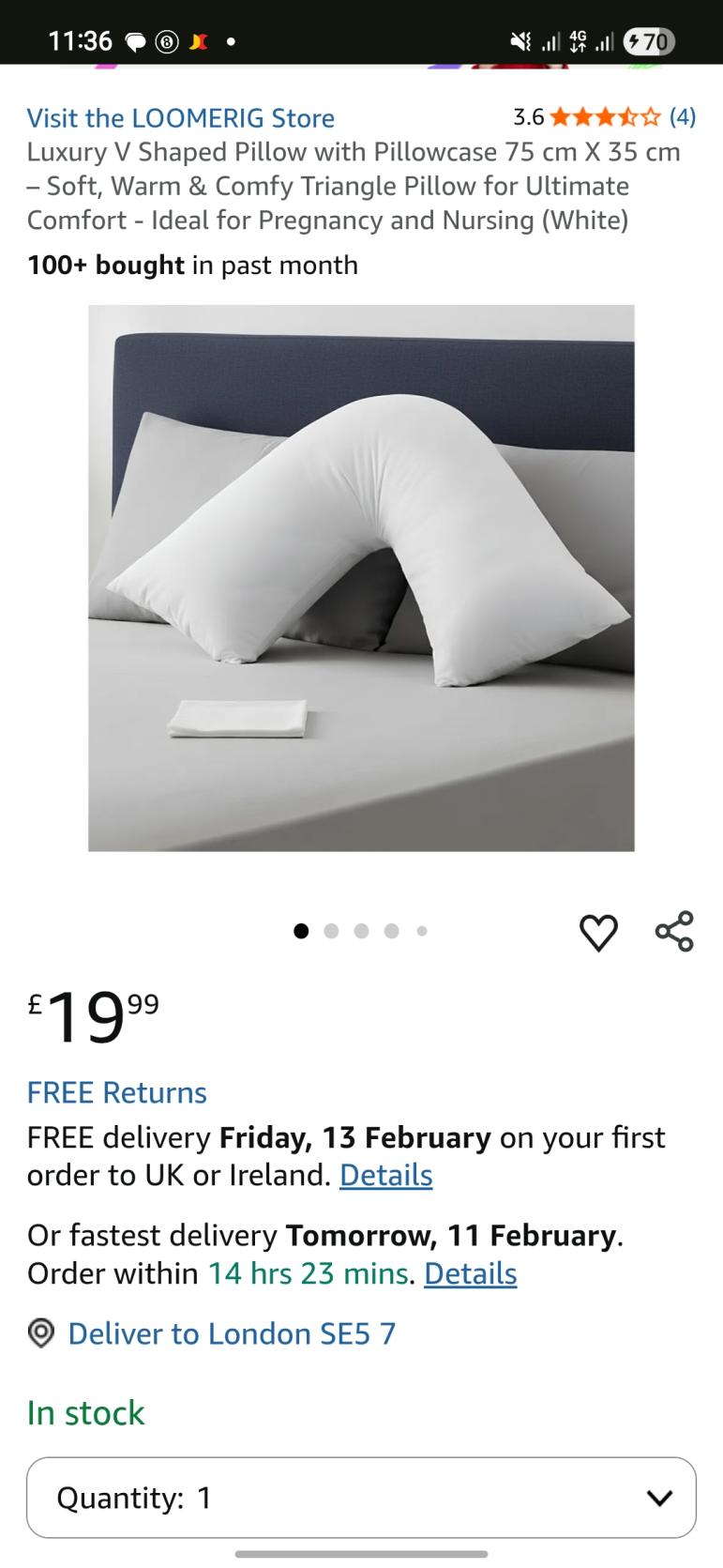
Task: Visit the LOOMERIG Store
Action: click(x=180, y=118)
